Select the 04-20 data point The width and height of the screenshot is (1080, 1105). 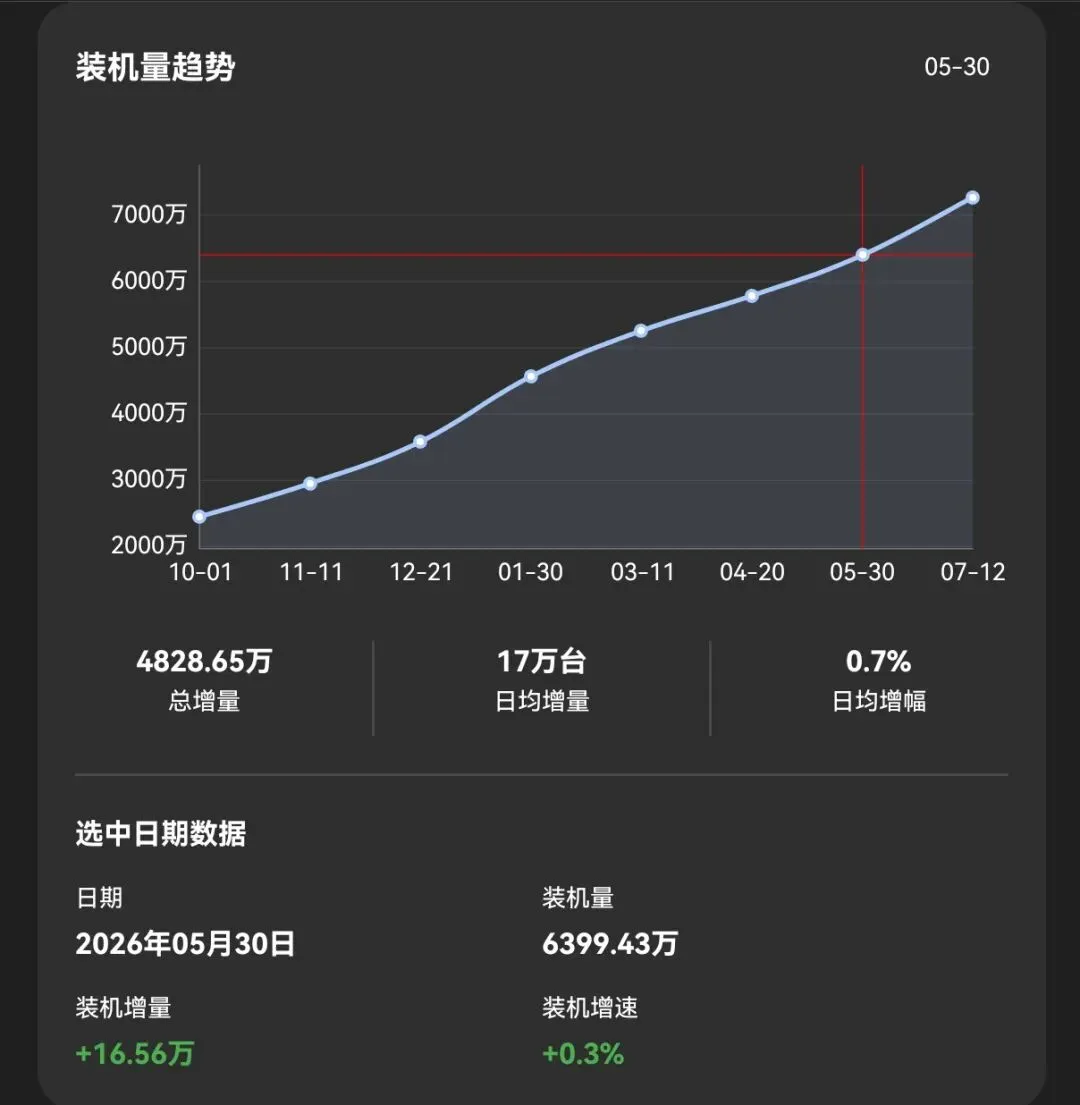point(752,296)
